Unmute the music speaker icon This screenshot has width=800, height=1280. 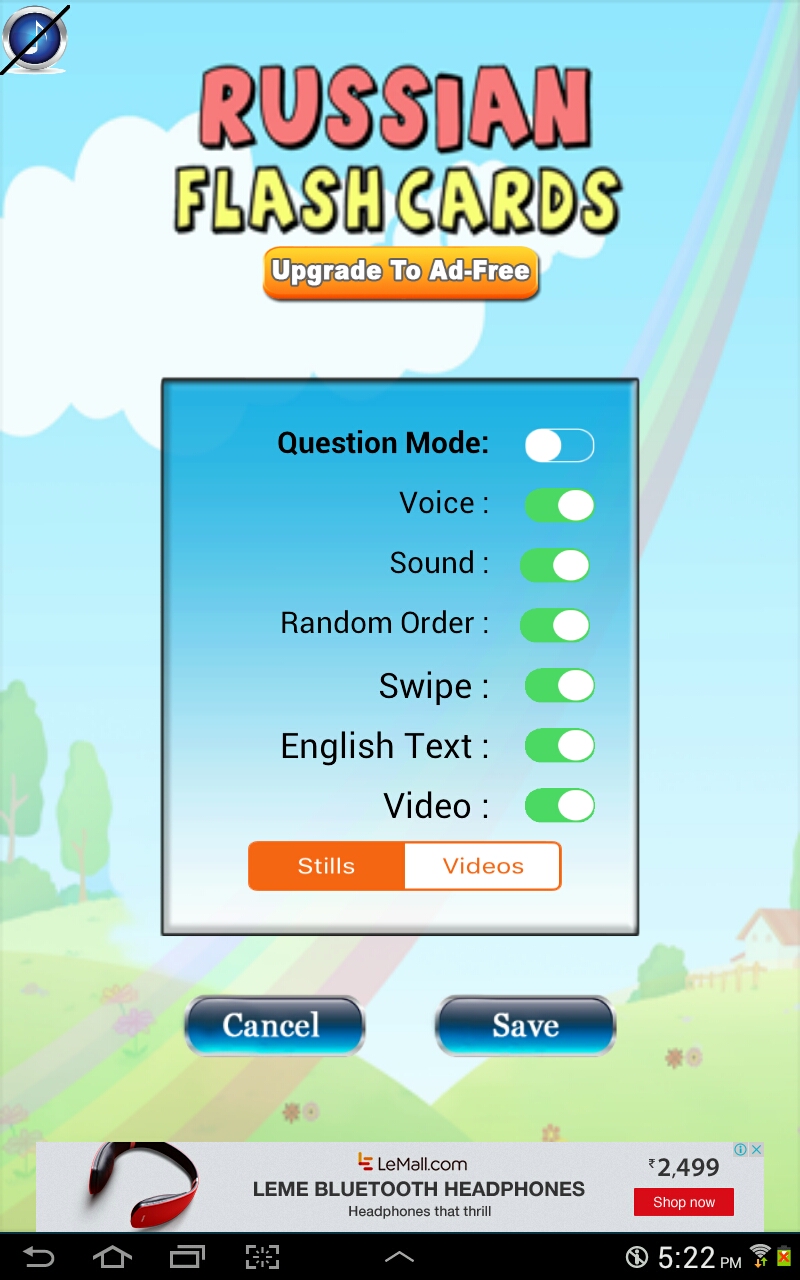click(36, 38)
